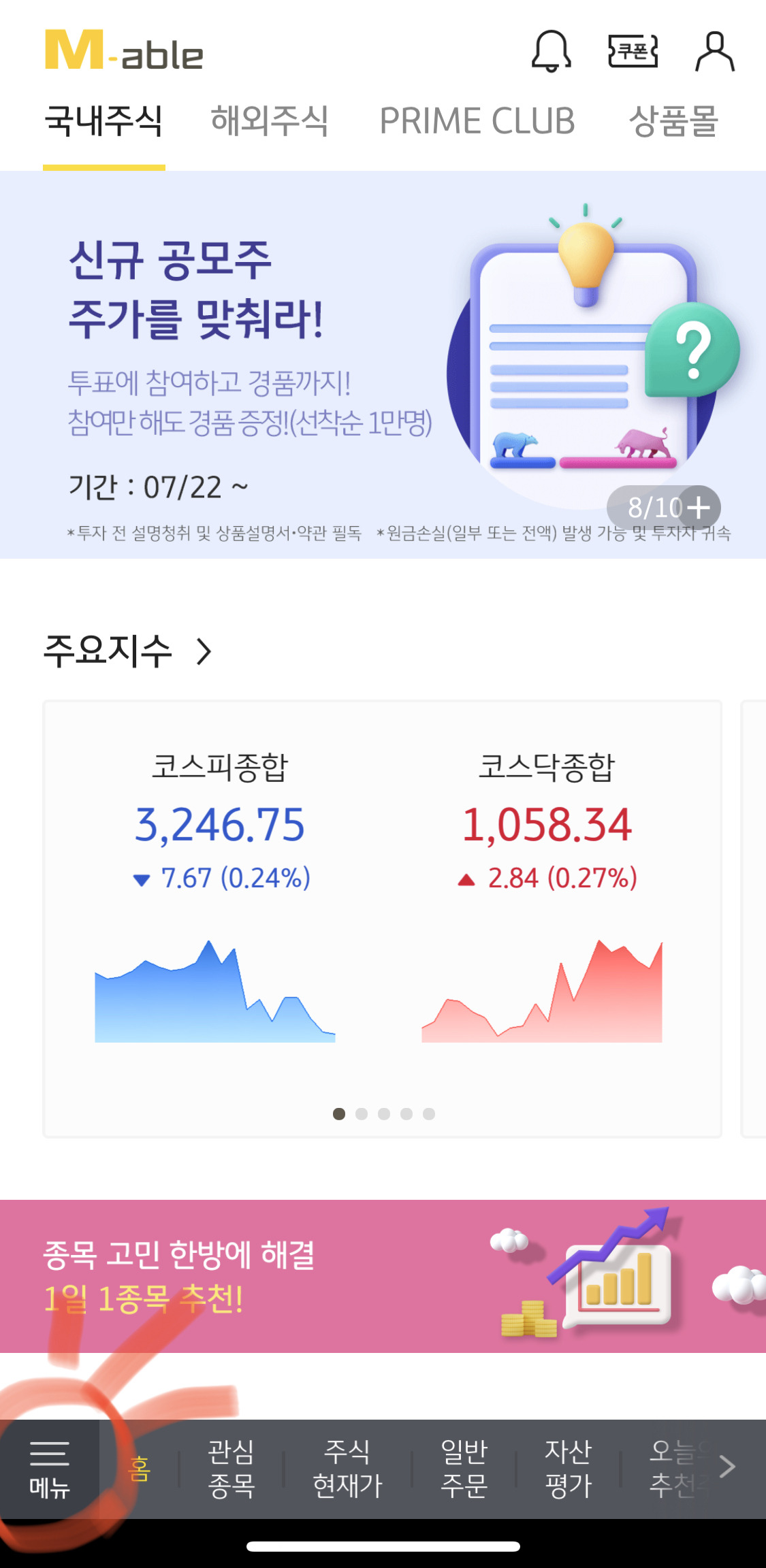
Task: Open 일반주문 order screen
Action: pyautogui.click(x=464, y=1469)
